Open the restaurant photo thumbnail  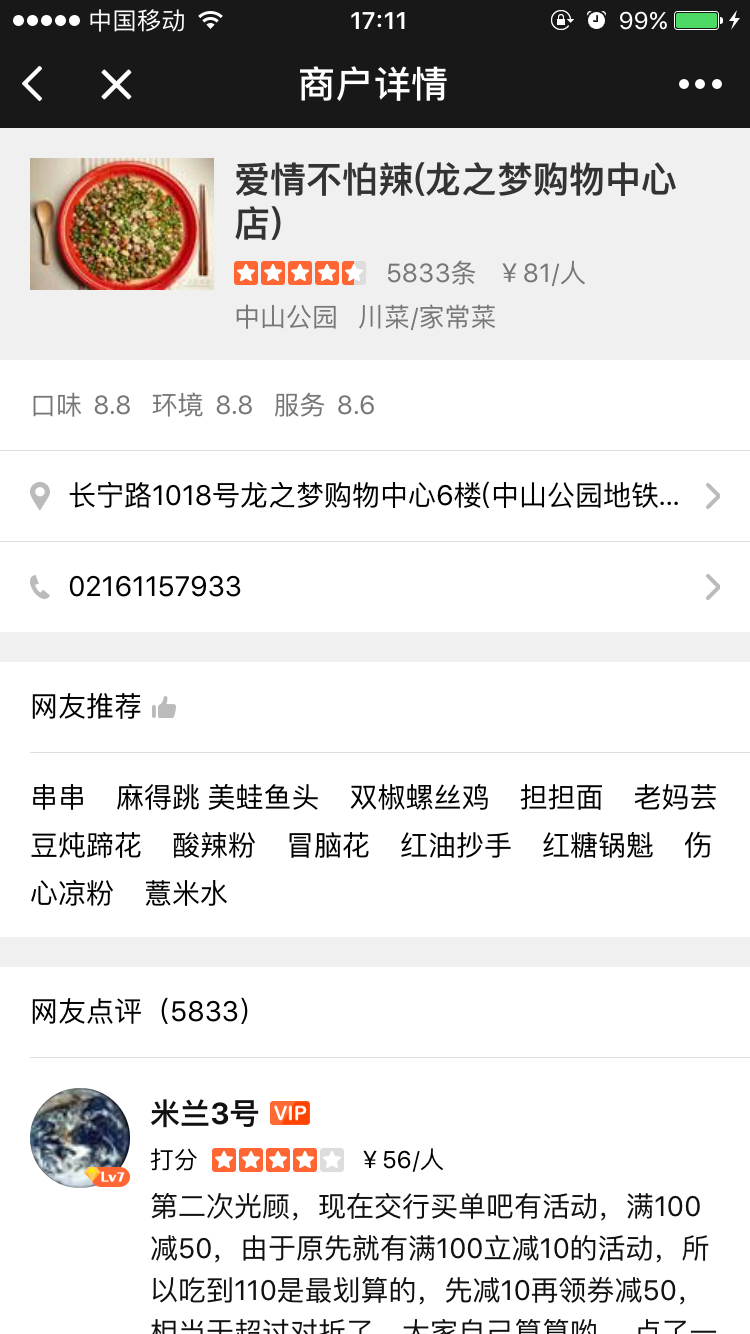[x=122, y=224]
